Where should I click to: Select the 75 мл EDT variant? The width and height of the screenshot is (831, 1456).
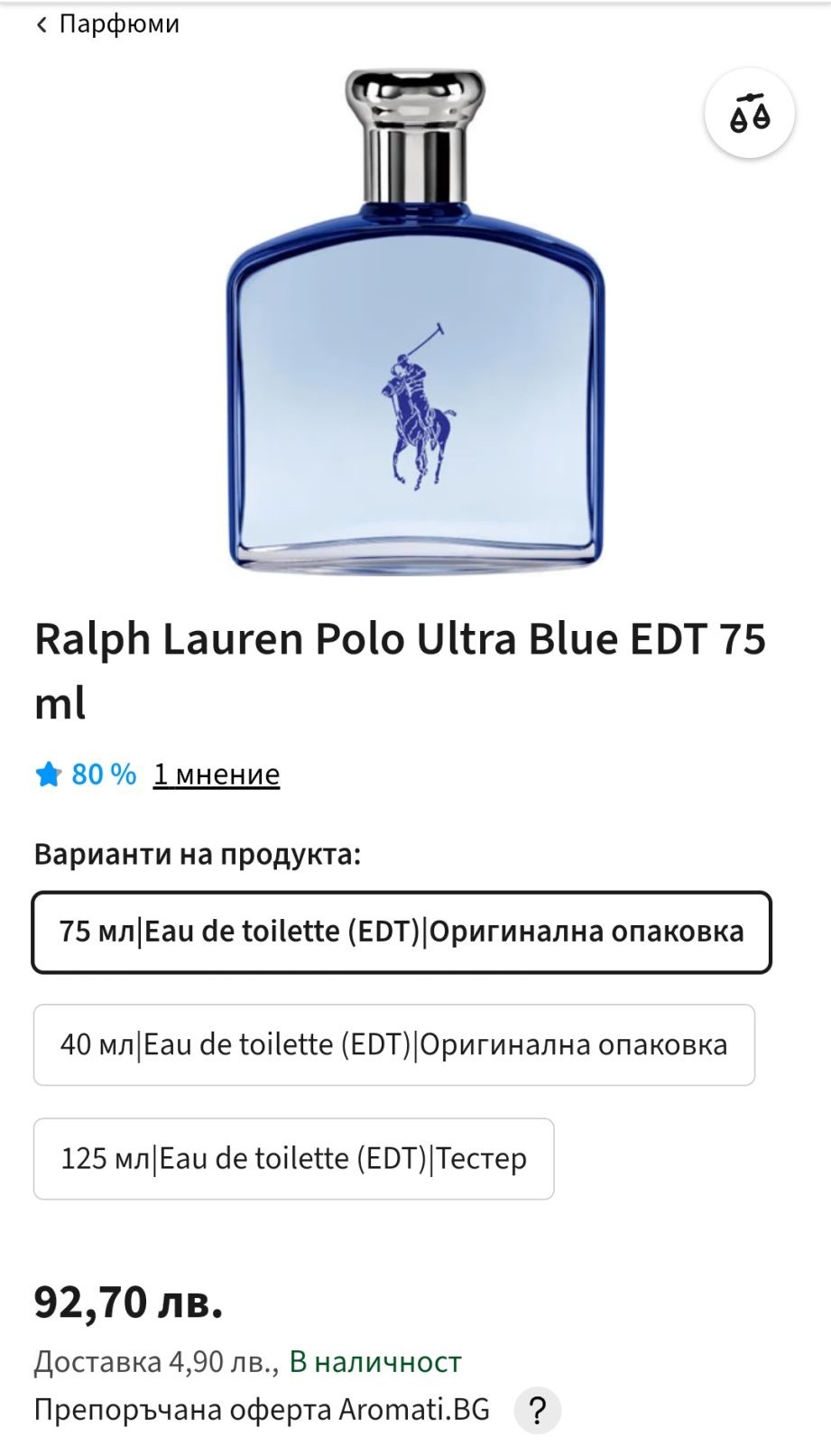point(402,932)
